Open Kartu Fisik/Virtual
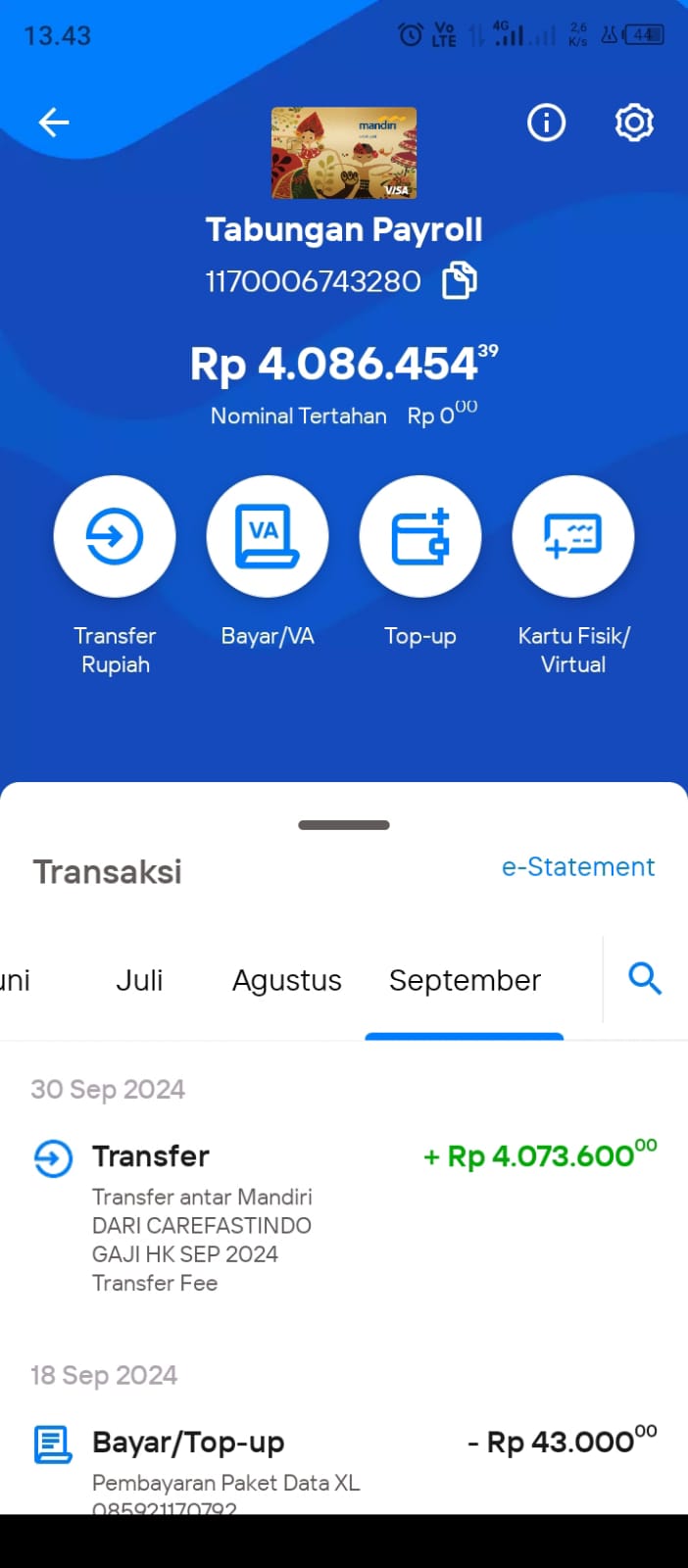The image size is (688, 1568). (573, 536)
